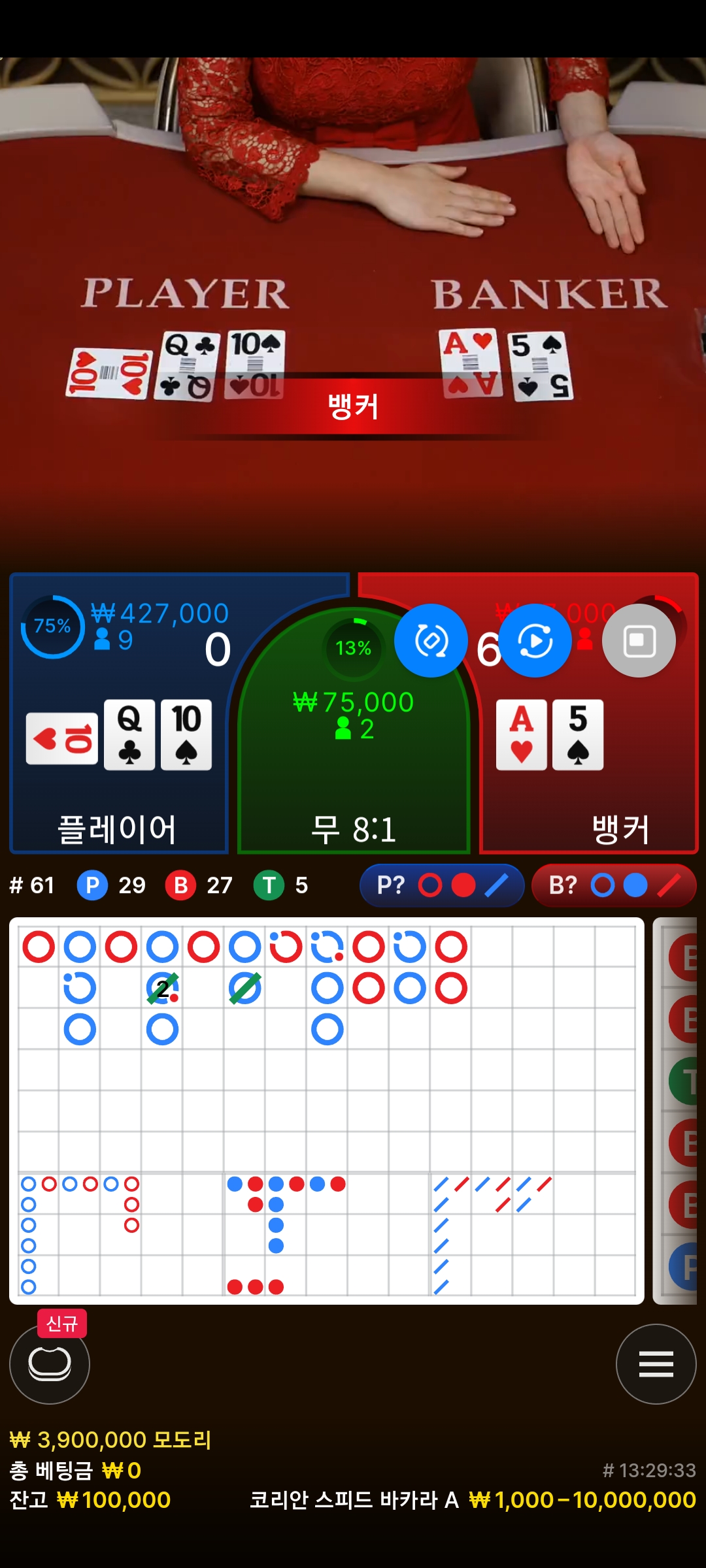The width and height of the screenshot is (706, 1568).
Task: Open the bead road results grid
Action: [x=326, y=1111]
